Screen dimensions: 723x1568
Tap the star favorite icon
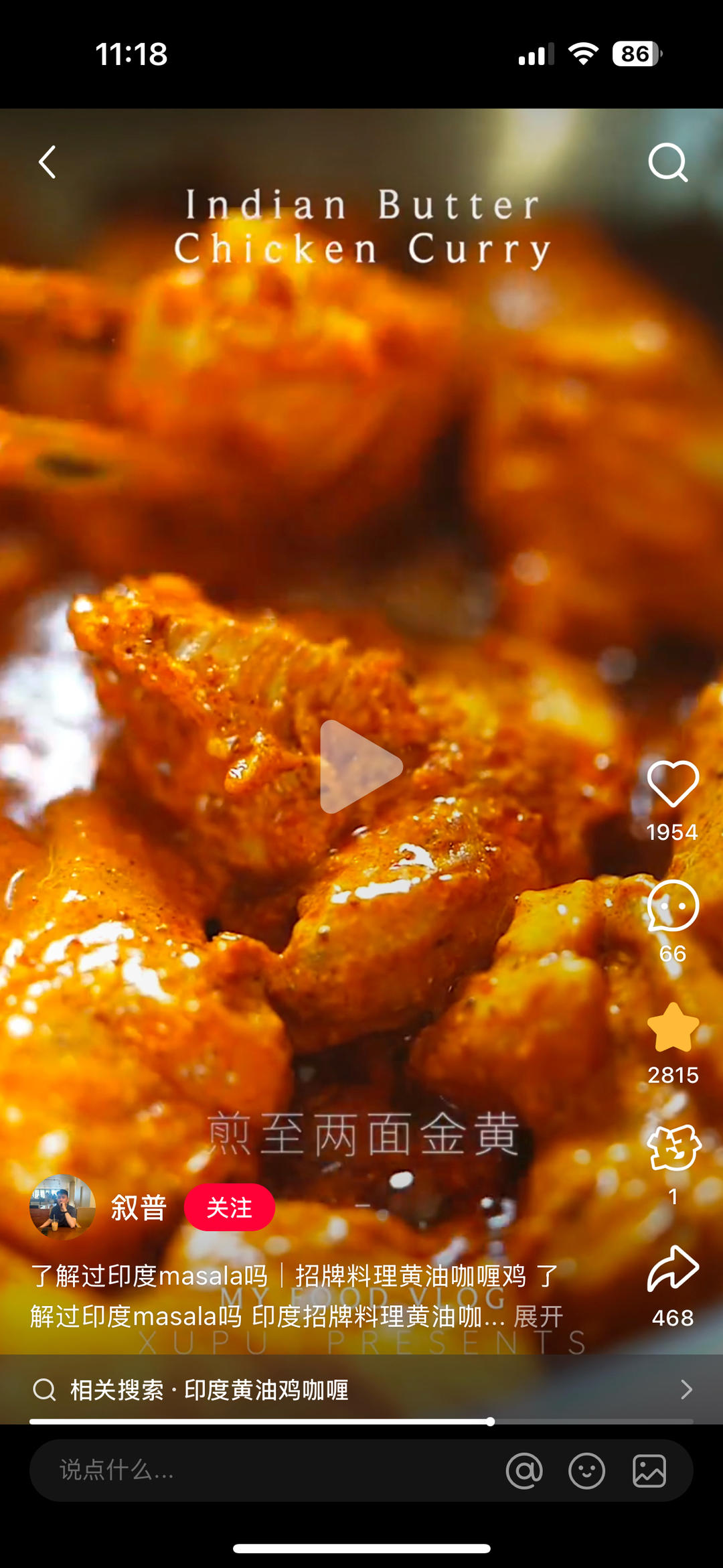pos(673,1028)
